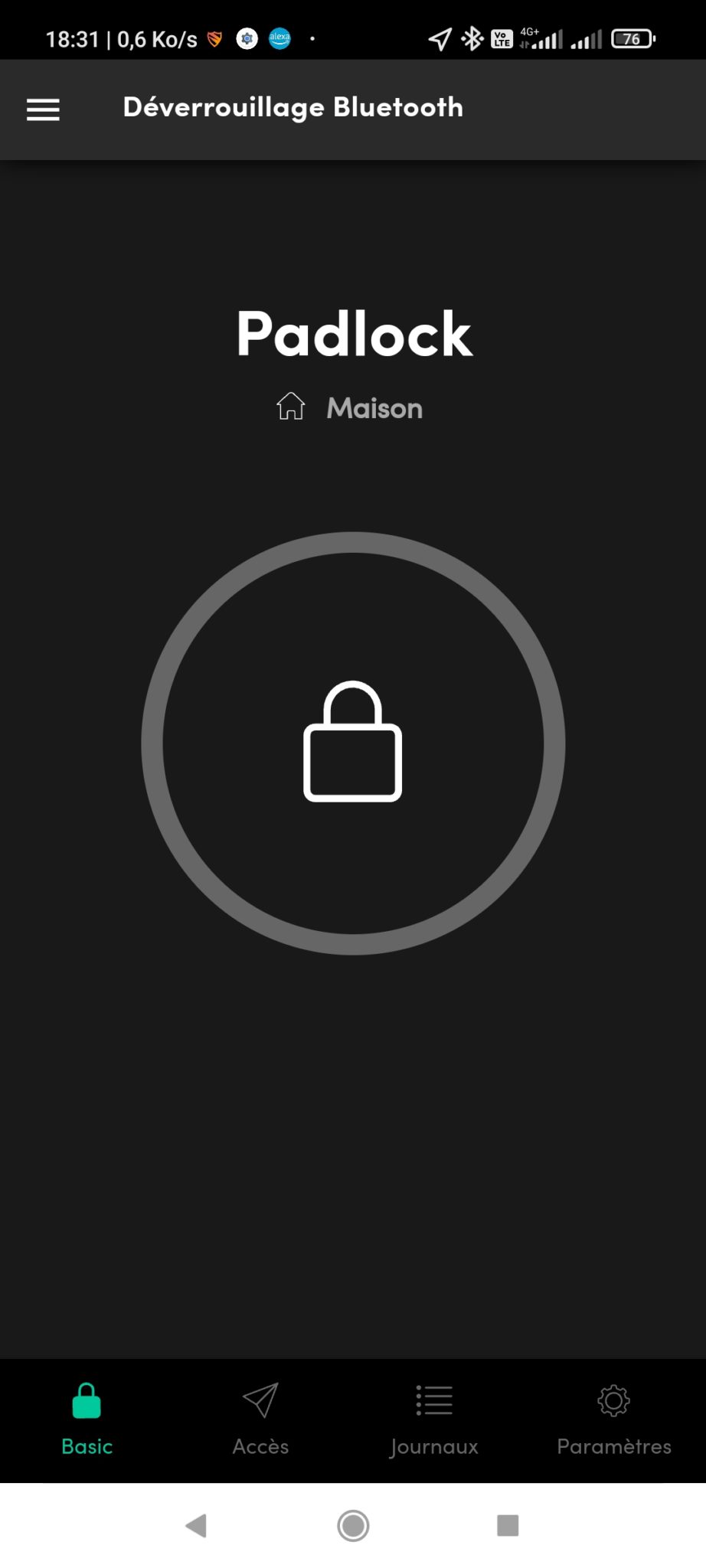Switch to the Accès tab
The image size is (706, 1568).
tap(260, 1419)
